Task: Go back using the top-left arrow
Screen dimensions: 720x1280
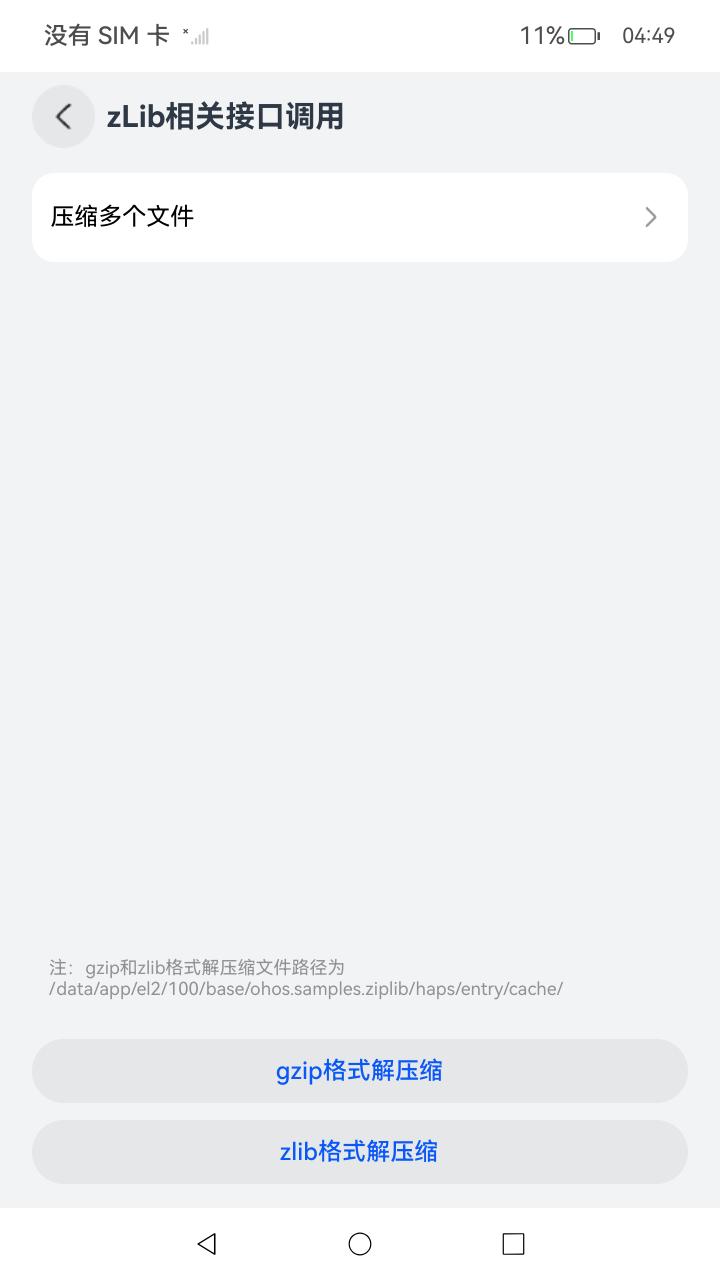Action: [63, 117]
